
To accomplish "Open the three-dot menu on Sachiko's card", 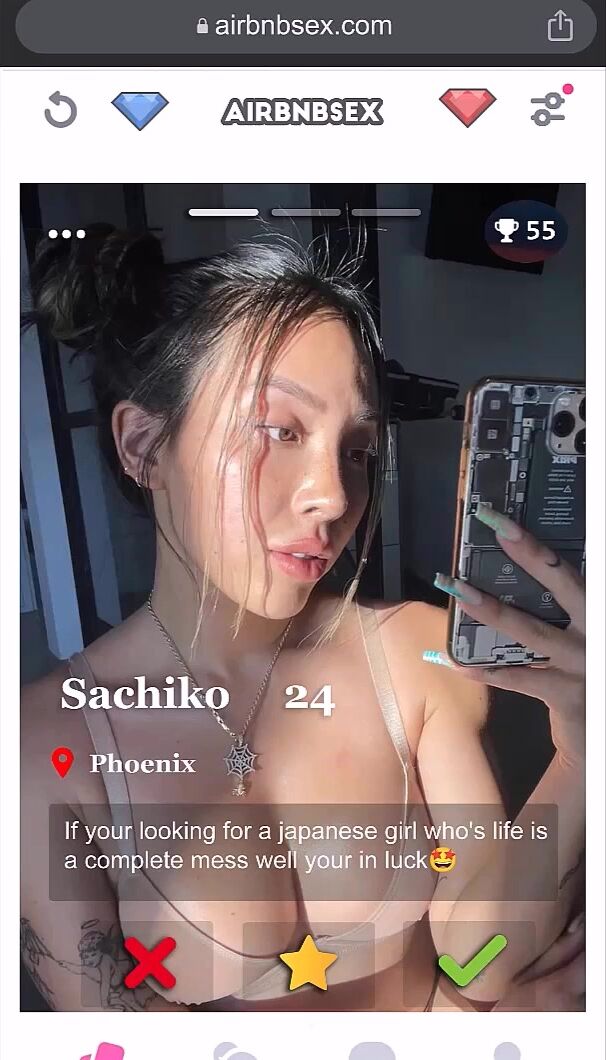I will coord(67,234).
